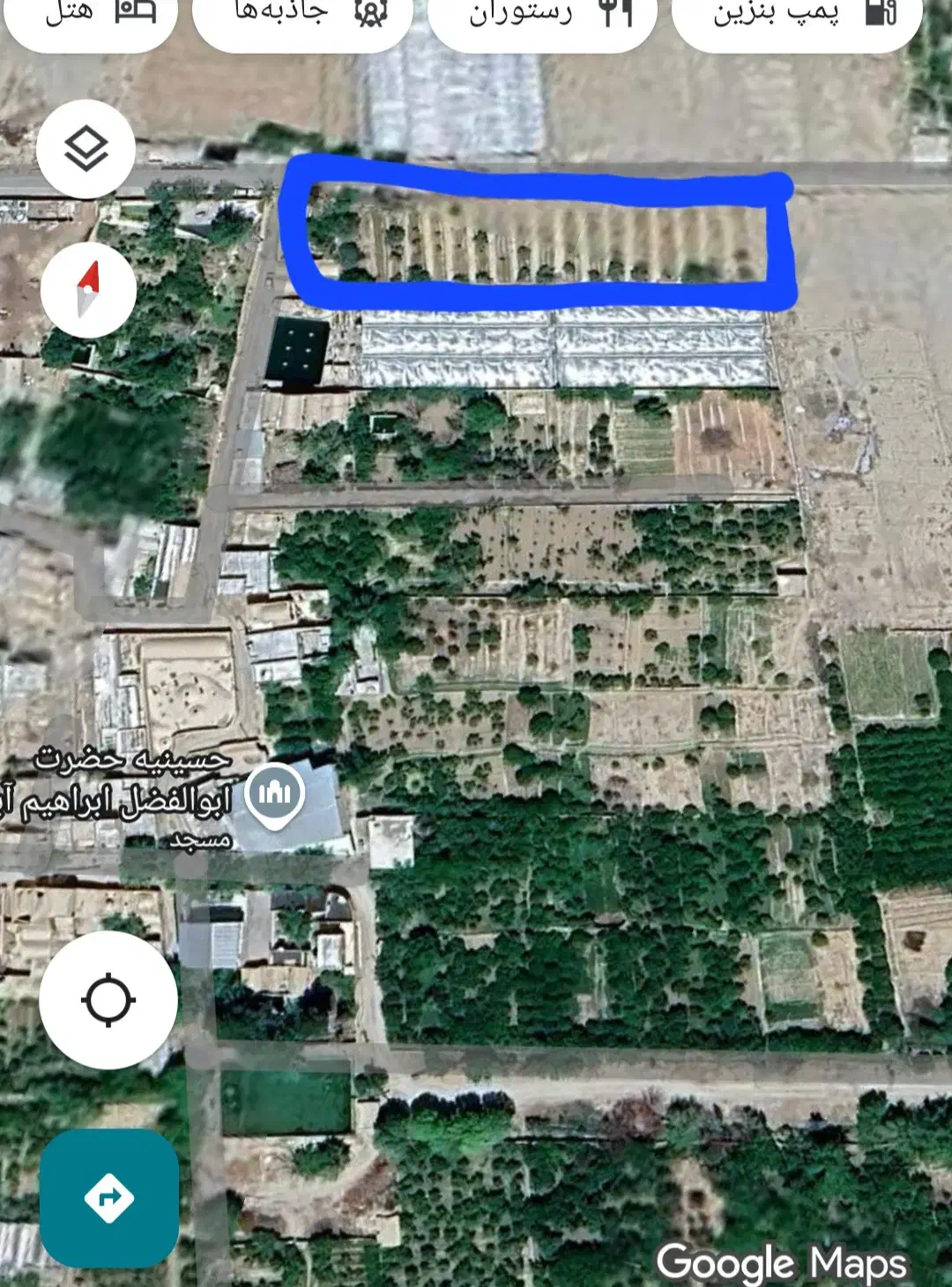The image size is (952, 1287).
Task: Filter by the جاذبه‌ها chip
Action: click(302, 18)
